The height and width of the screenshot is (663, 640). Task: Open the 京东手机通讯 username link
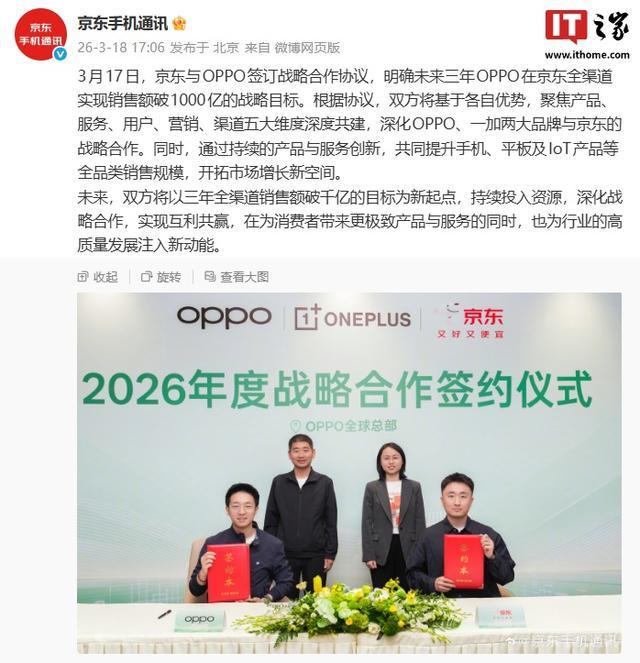[x=123, y=23]
